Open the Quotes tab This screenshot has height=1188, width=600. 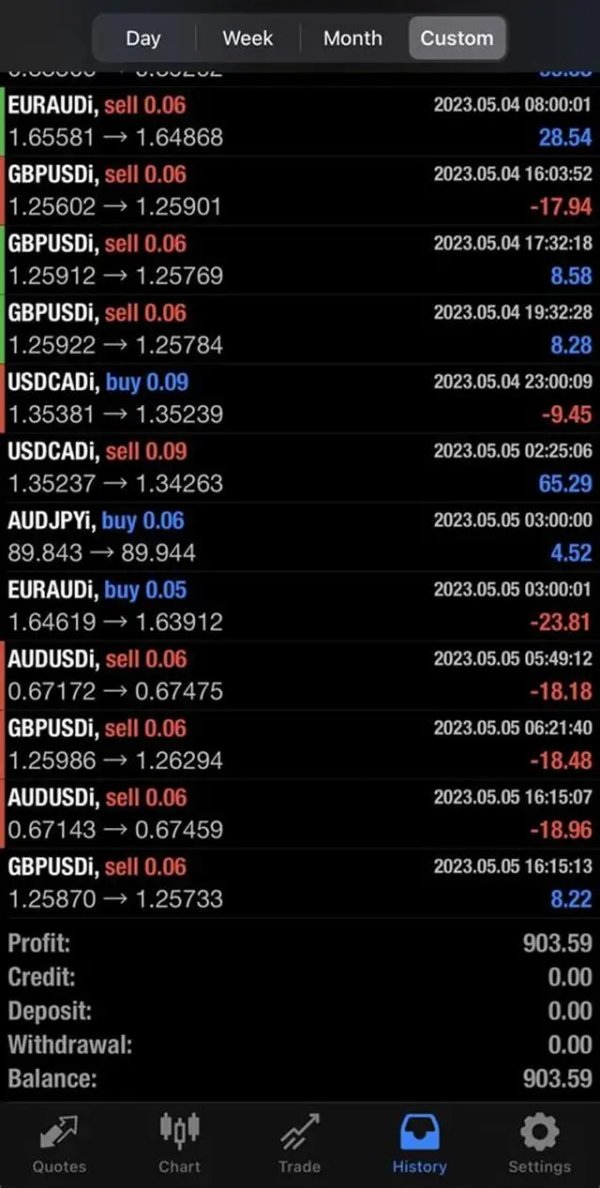(59, 1144)
